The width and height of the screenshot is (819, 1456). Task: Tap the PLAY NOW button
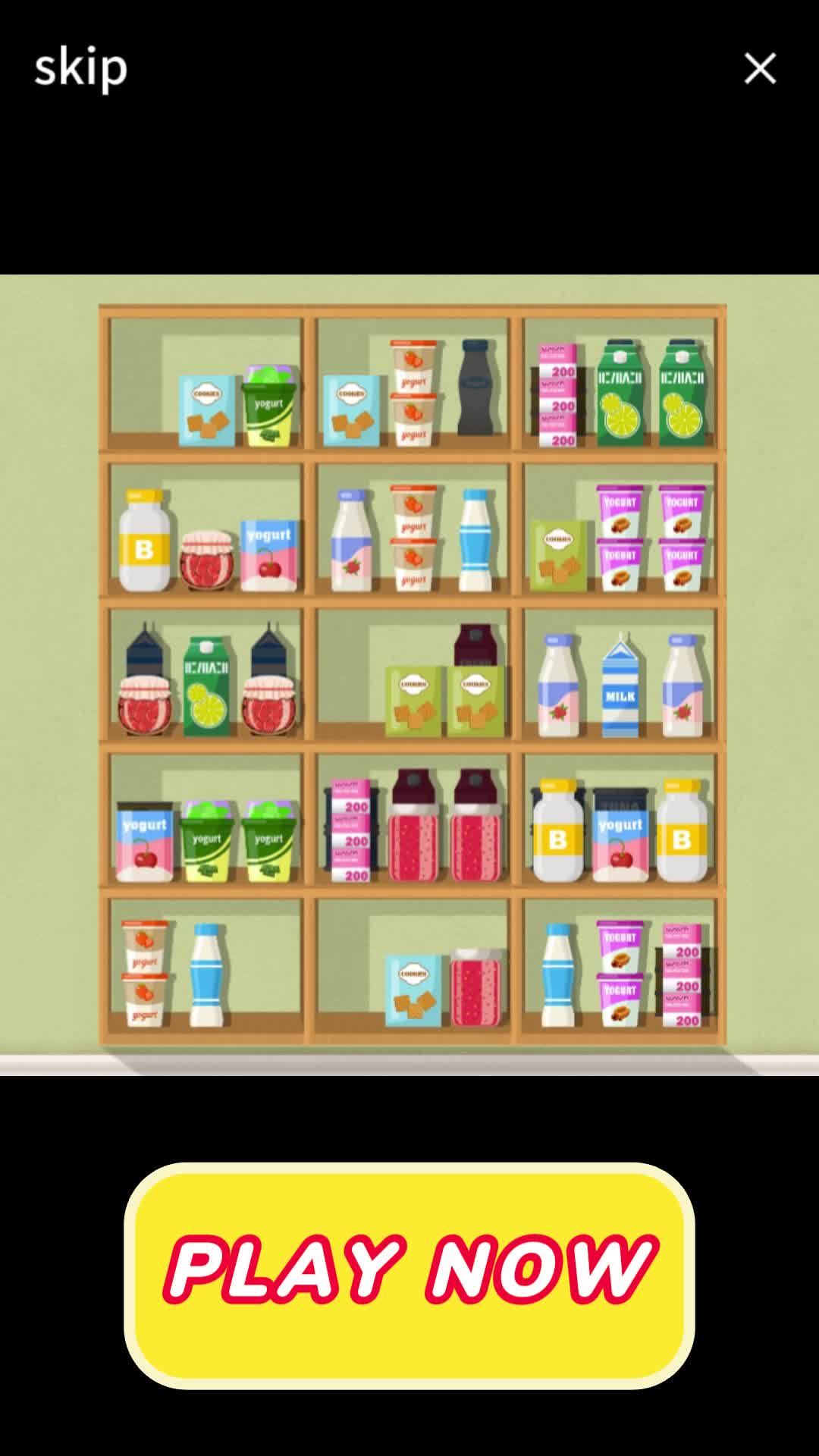tap(409, 1275)
